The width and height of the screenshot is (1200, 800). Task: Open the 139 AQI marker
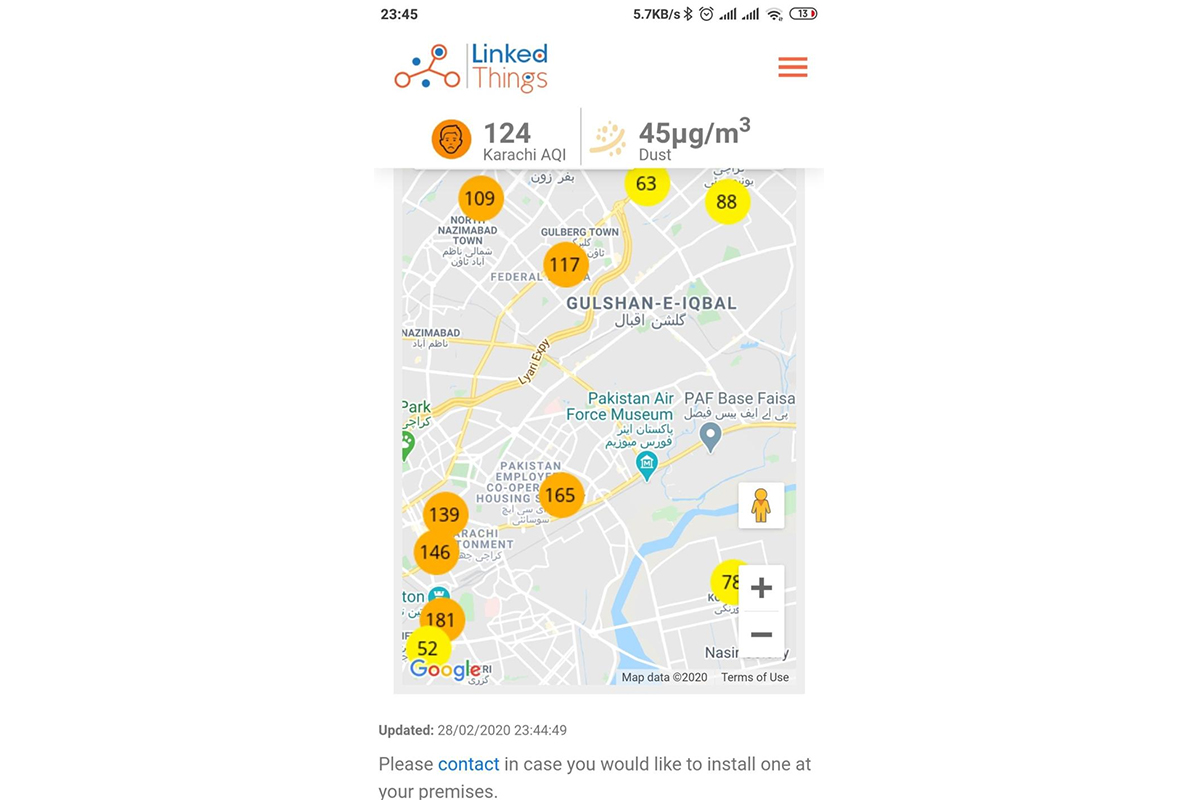point(444,515)
